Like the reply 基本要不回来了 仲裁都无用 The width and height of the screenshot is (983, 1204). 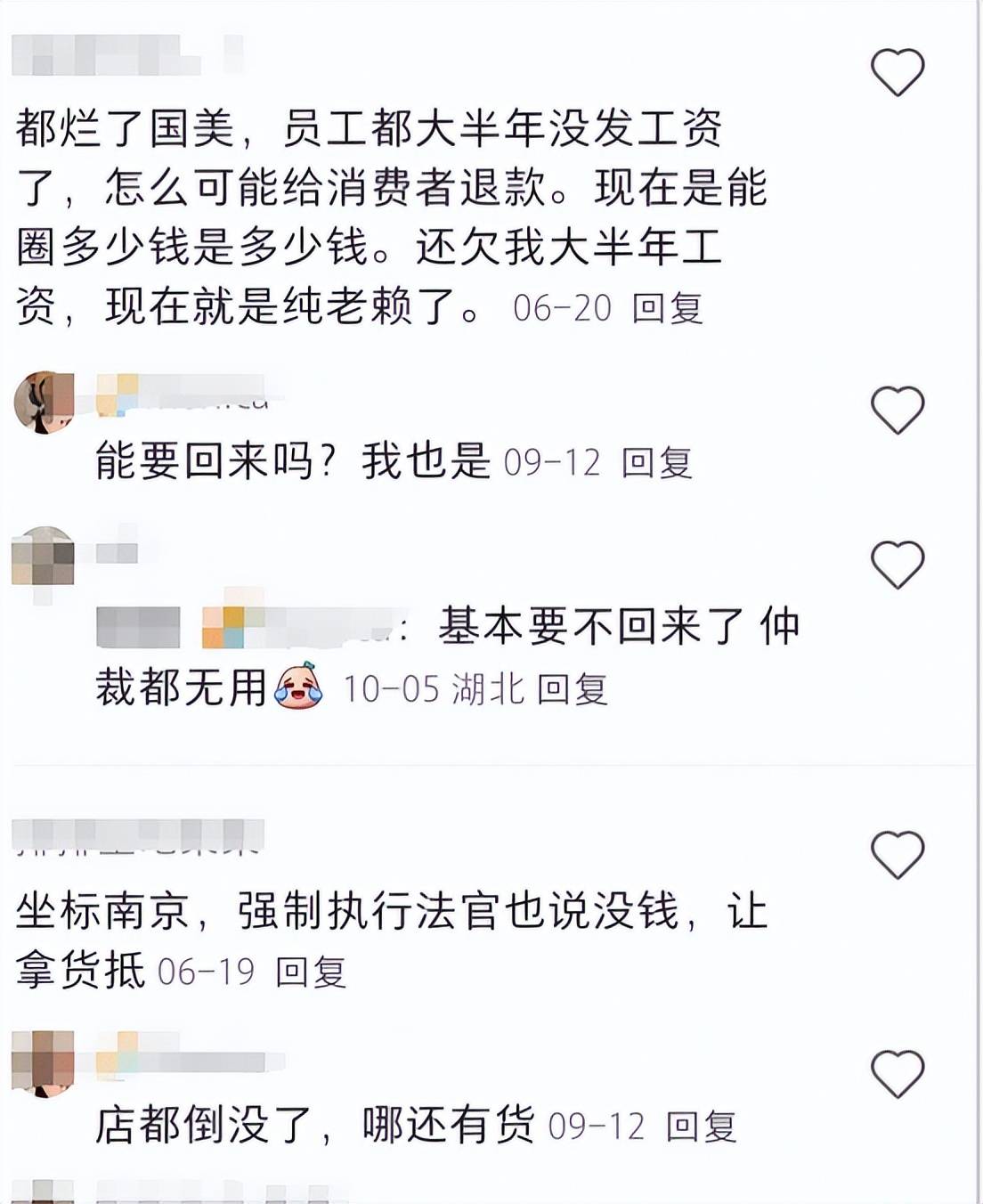[897, 564]
